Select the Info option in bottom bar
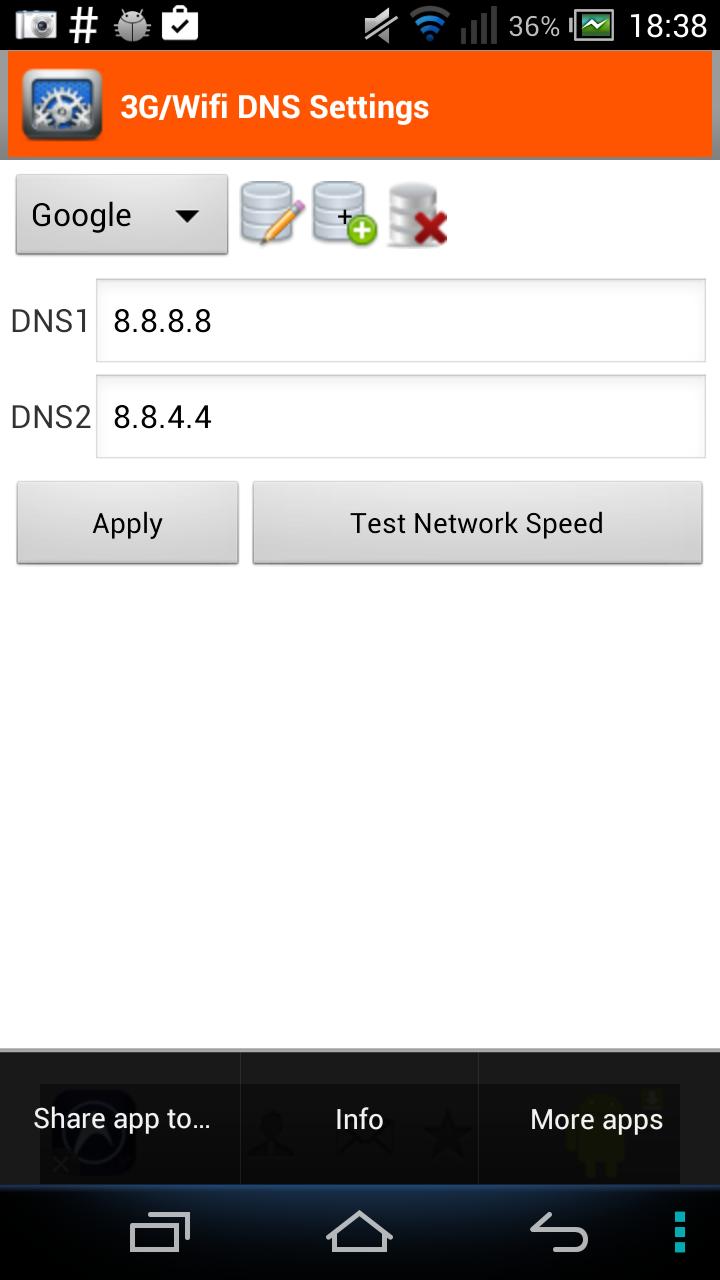The height and width of the screenshot is (1280, 720). tap(358, 1119)
